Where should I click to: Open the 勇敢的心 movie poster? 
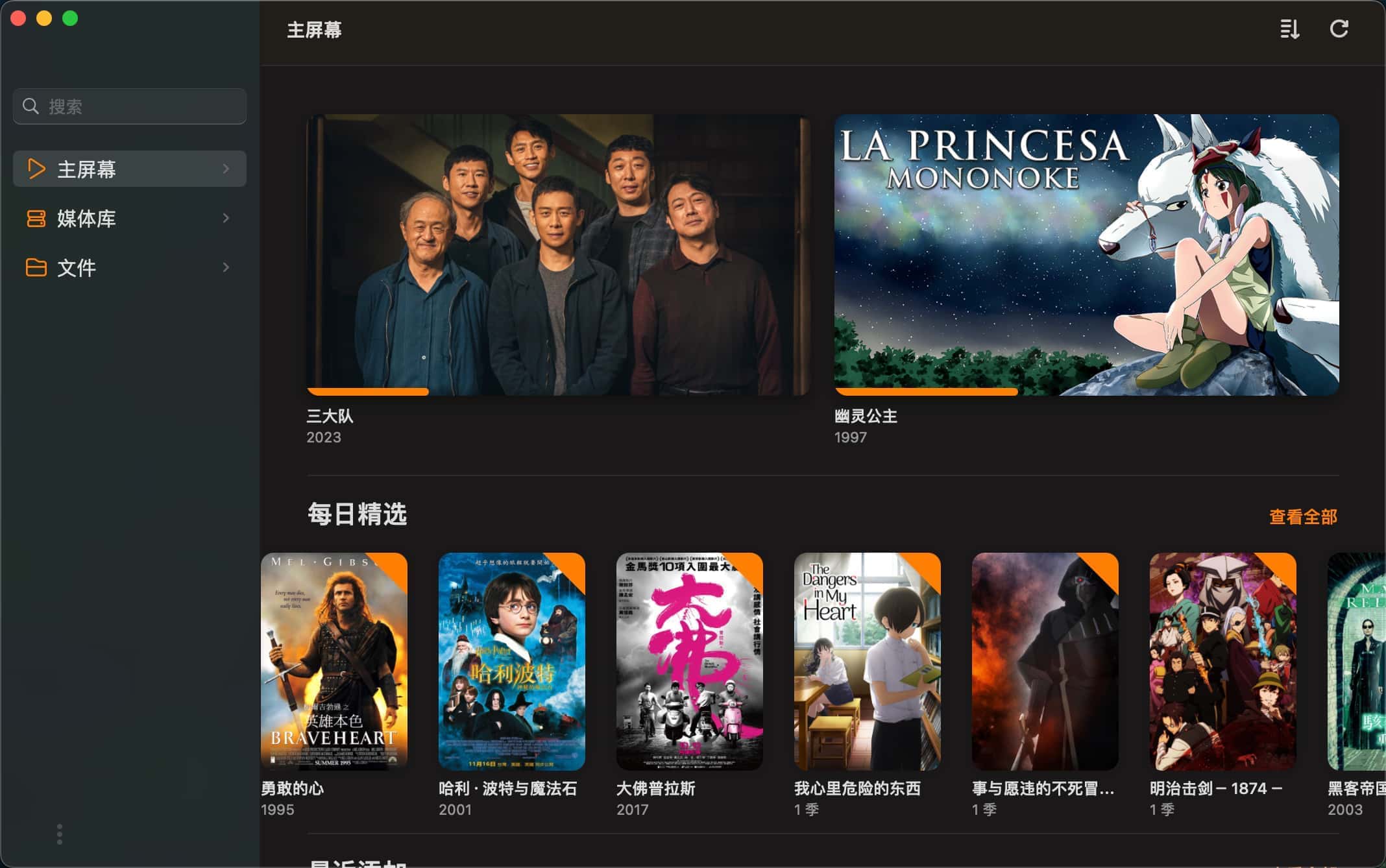pos(334,661)
